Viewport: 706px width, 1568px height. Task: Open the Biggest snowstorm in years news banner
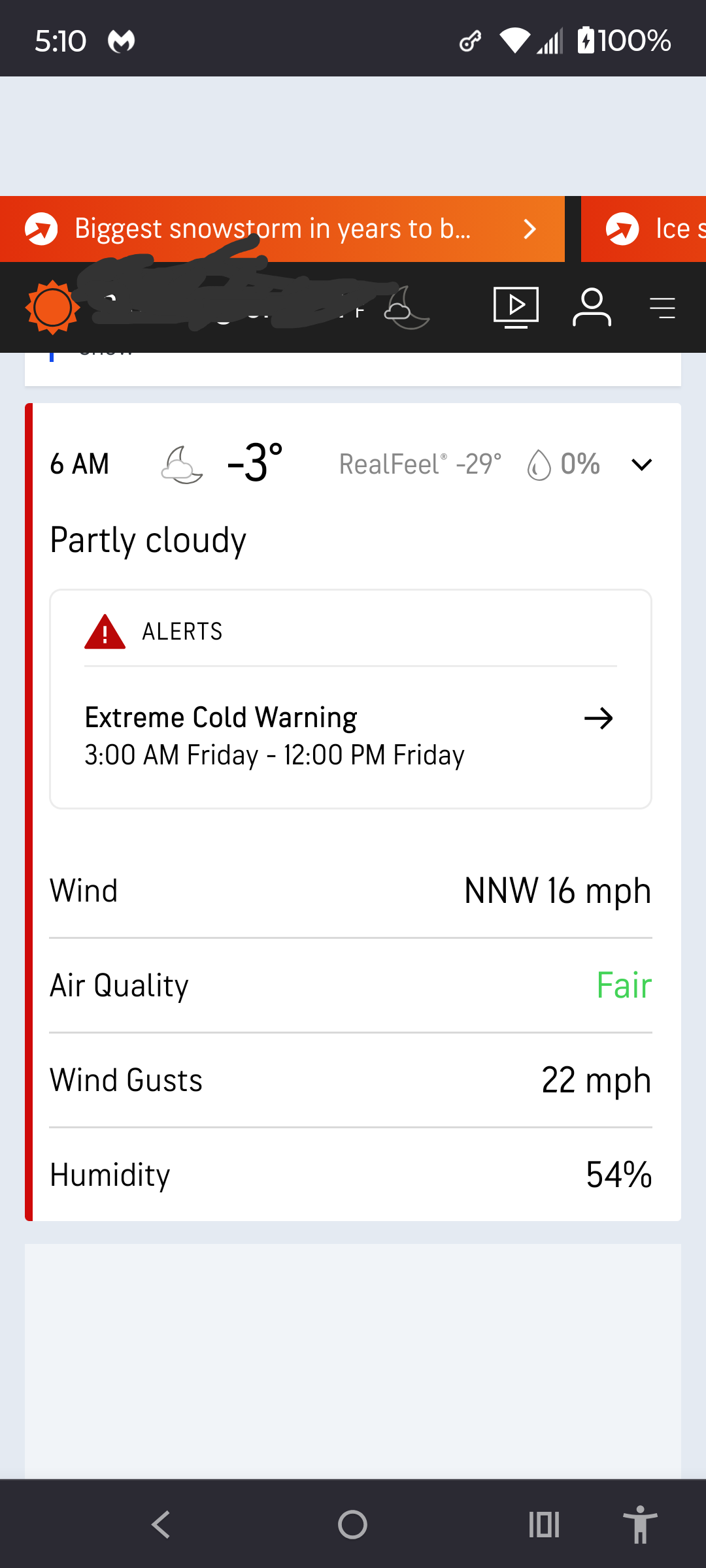click(281, 229)
